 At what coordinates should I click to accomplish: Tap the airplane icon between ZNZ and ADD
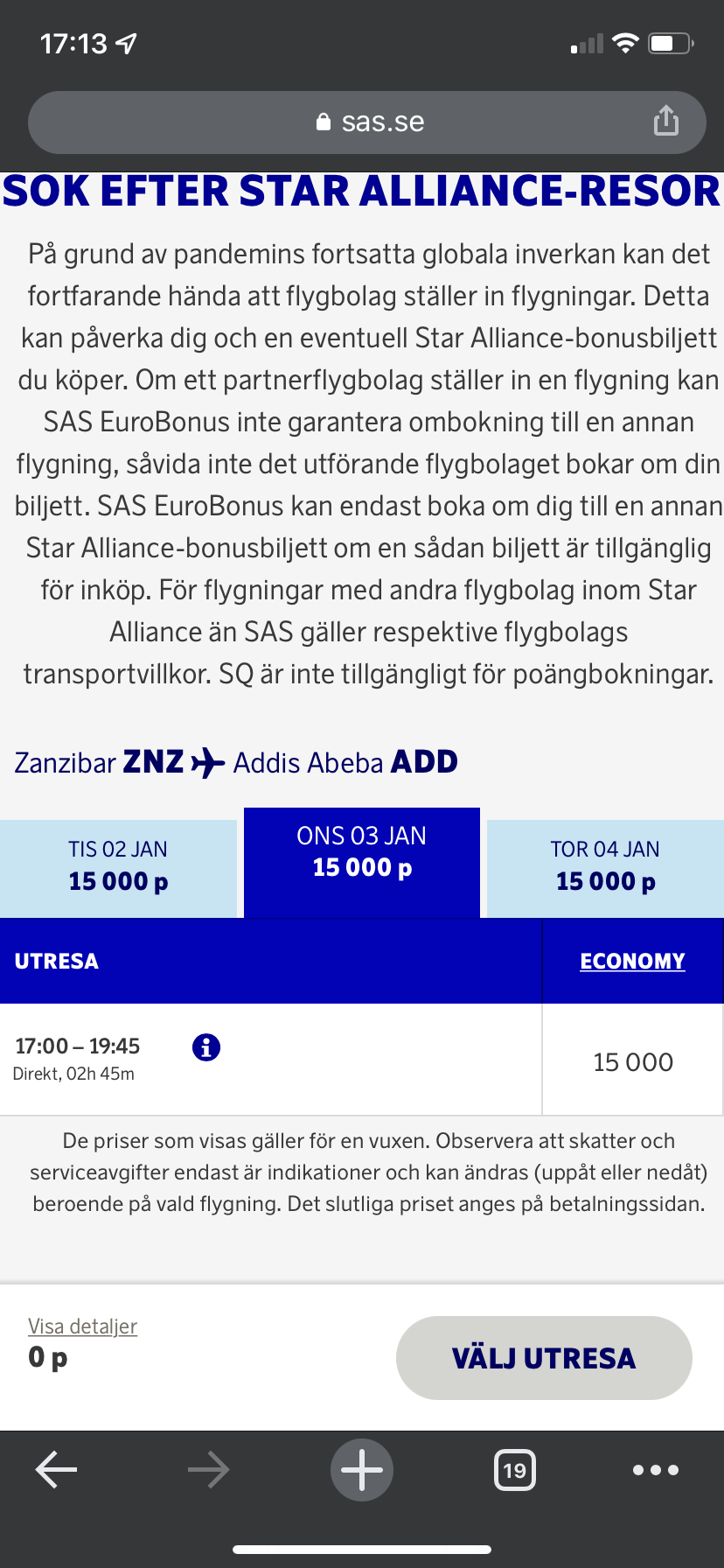(206, 761)
